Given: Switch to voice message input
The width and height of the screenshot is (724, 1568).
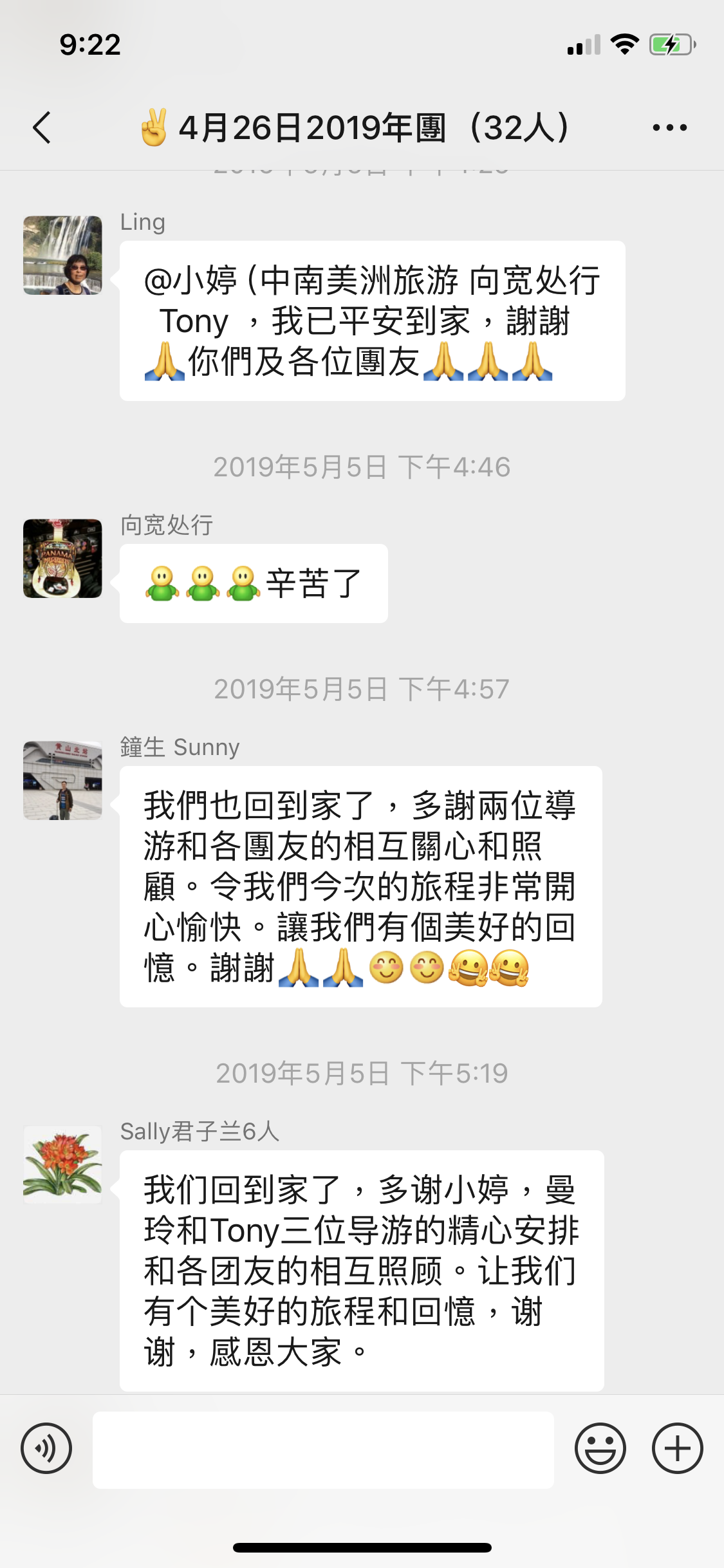Looking at the screenshot, I should click(x=46, y=1448).
